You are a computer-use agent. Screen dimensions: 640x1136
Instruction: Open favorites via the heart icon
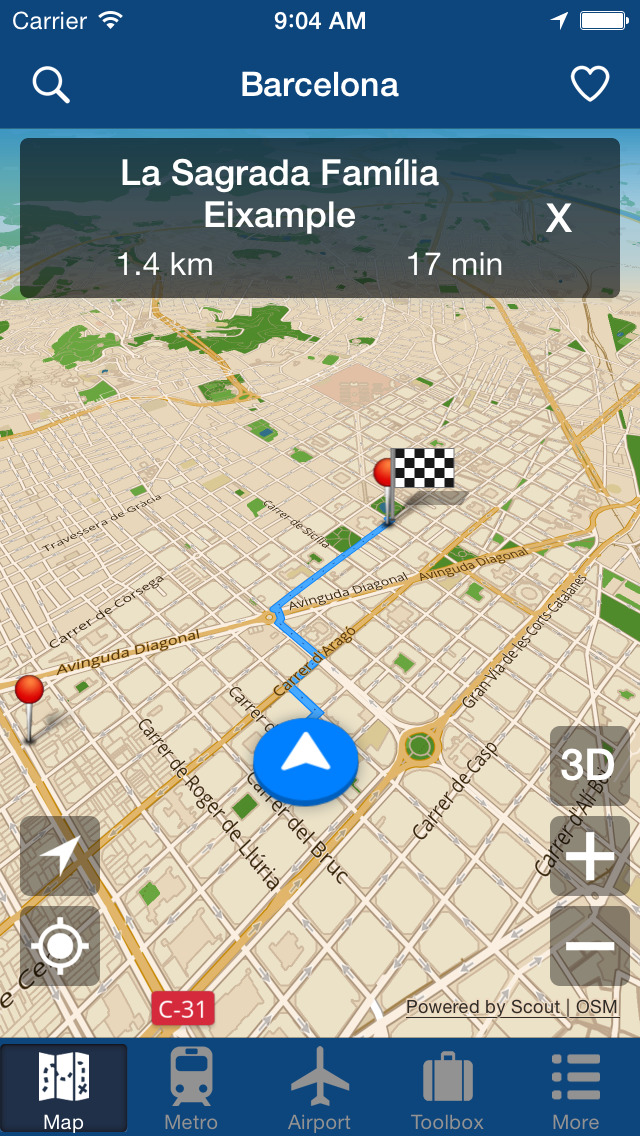(x=590, y=85)
